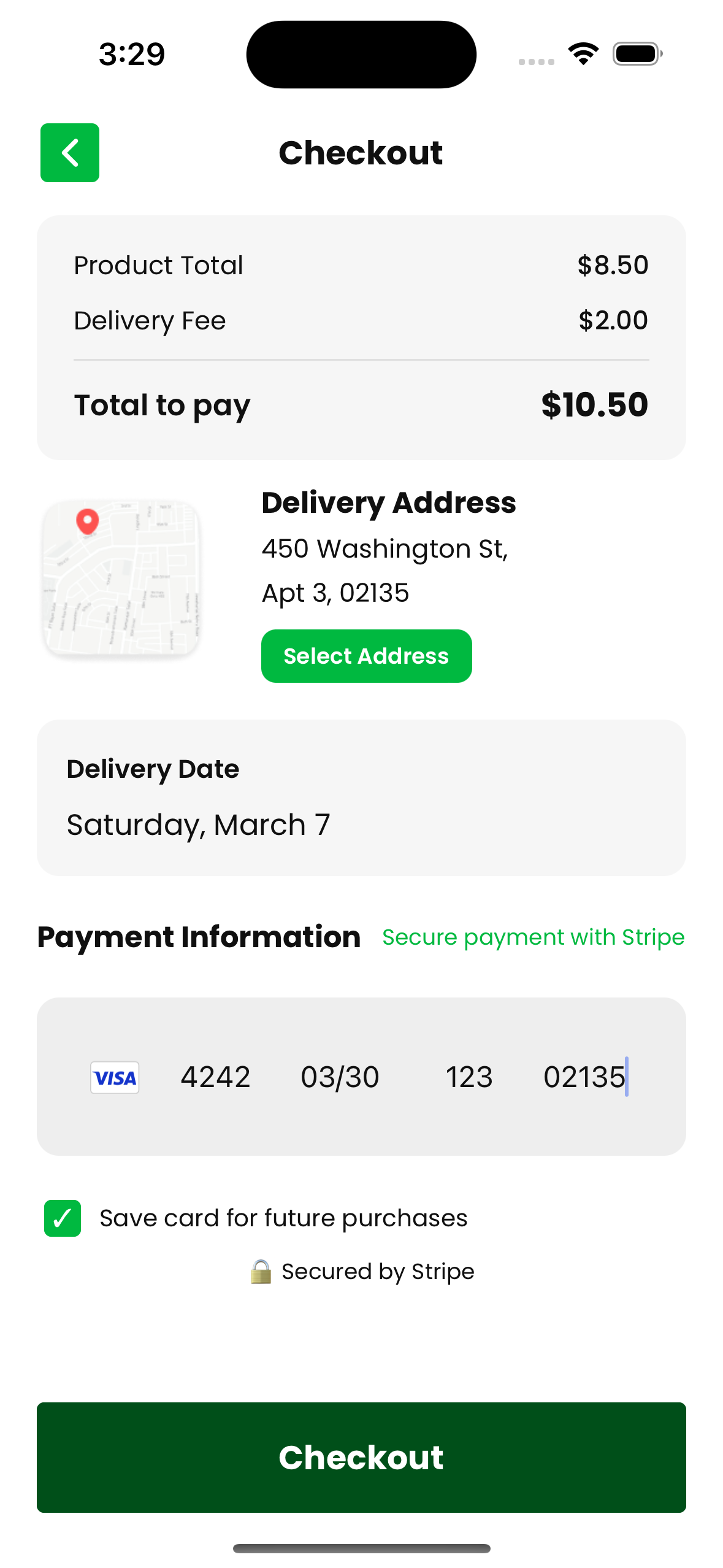Confirm order with the bottom Checkout button

361,1457
